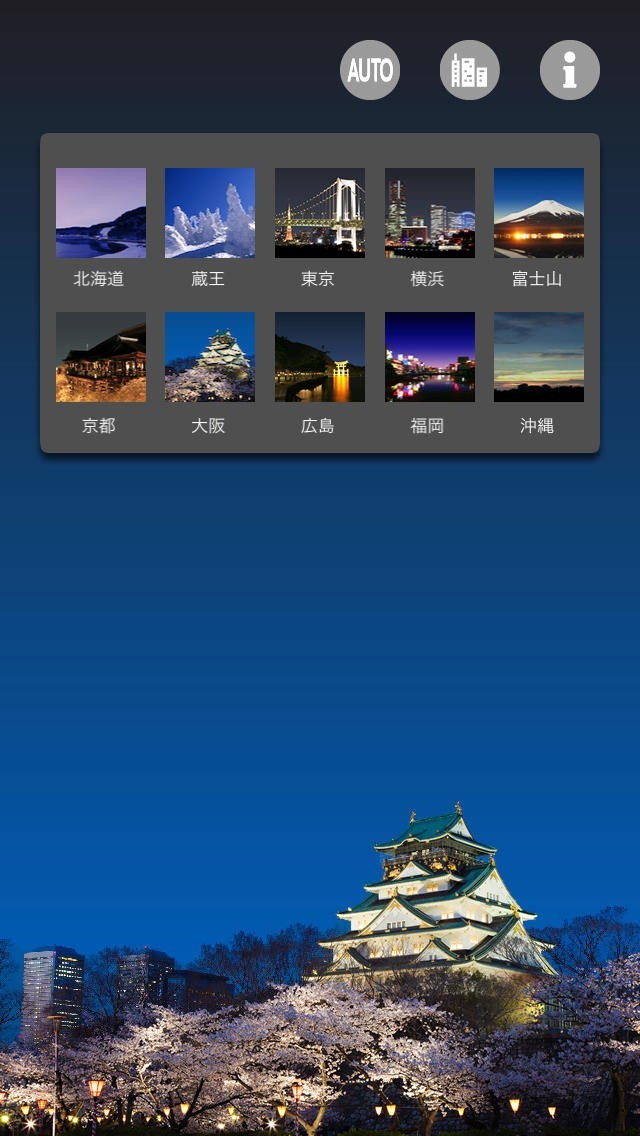The image size is (640, 1136).
Task: Pick the 横浜 skyline thumbnail
Action: tap(430, 213)
